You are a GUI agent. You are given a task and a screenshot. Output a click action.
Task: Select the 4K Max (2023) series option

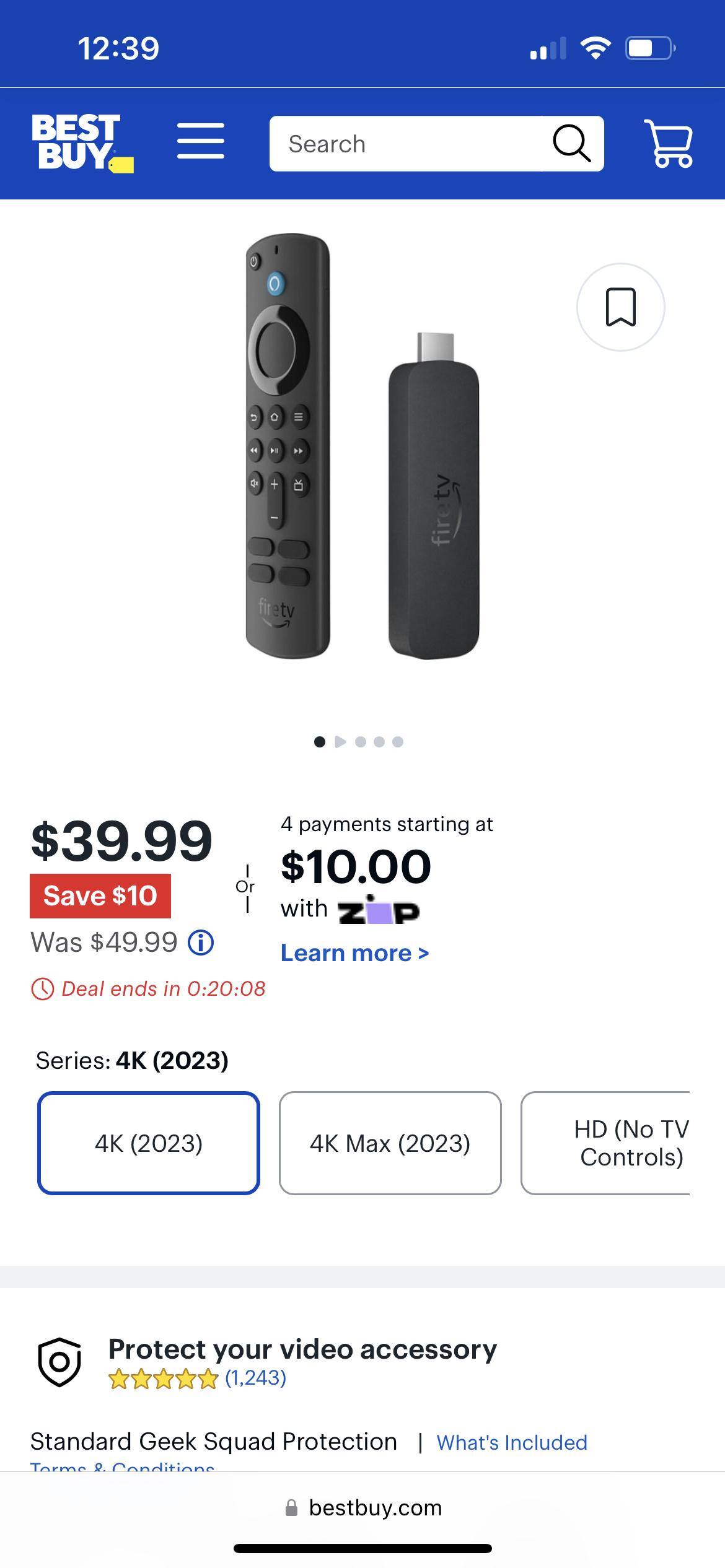coord(389,1143)
